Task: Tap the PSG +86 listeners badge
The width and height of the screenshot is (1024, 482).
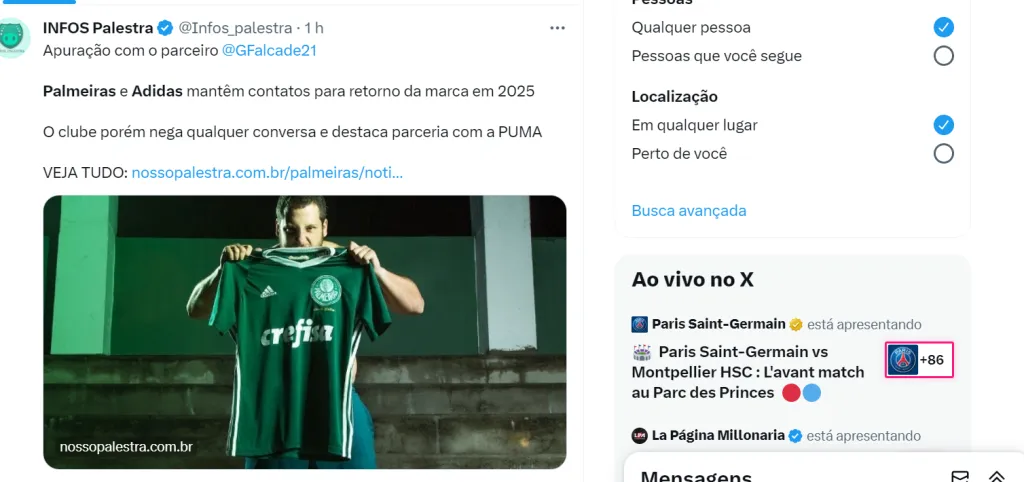Action: click(919, 360)
